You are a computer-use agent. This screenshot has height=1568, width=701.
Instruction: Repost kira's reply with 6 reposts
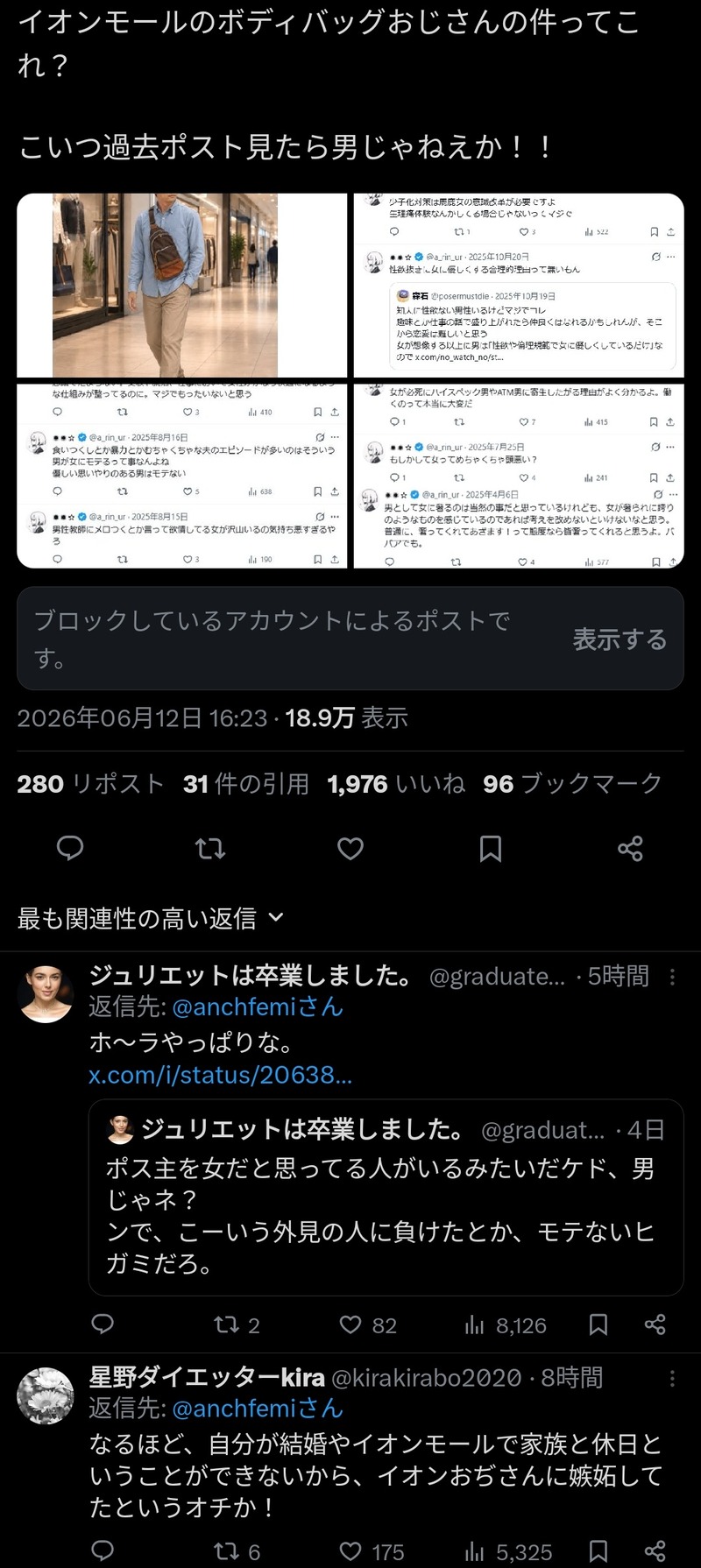point(237,1552)
